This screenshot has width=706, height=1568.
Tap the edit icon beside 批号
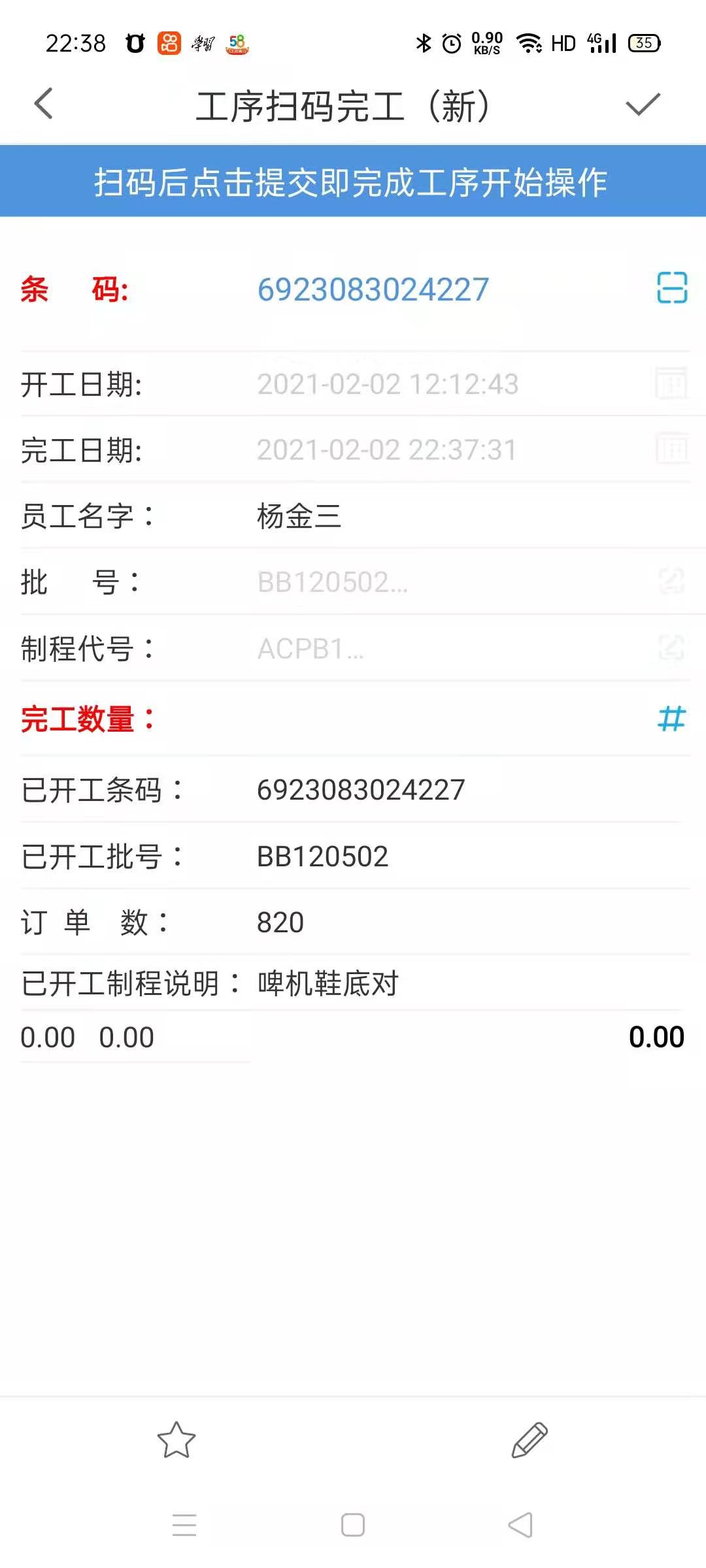click(671, 581)
